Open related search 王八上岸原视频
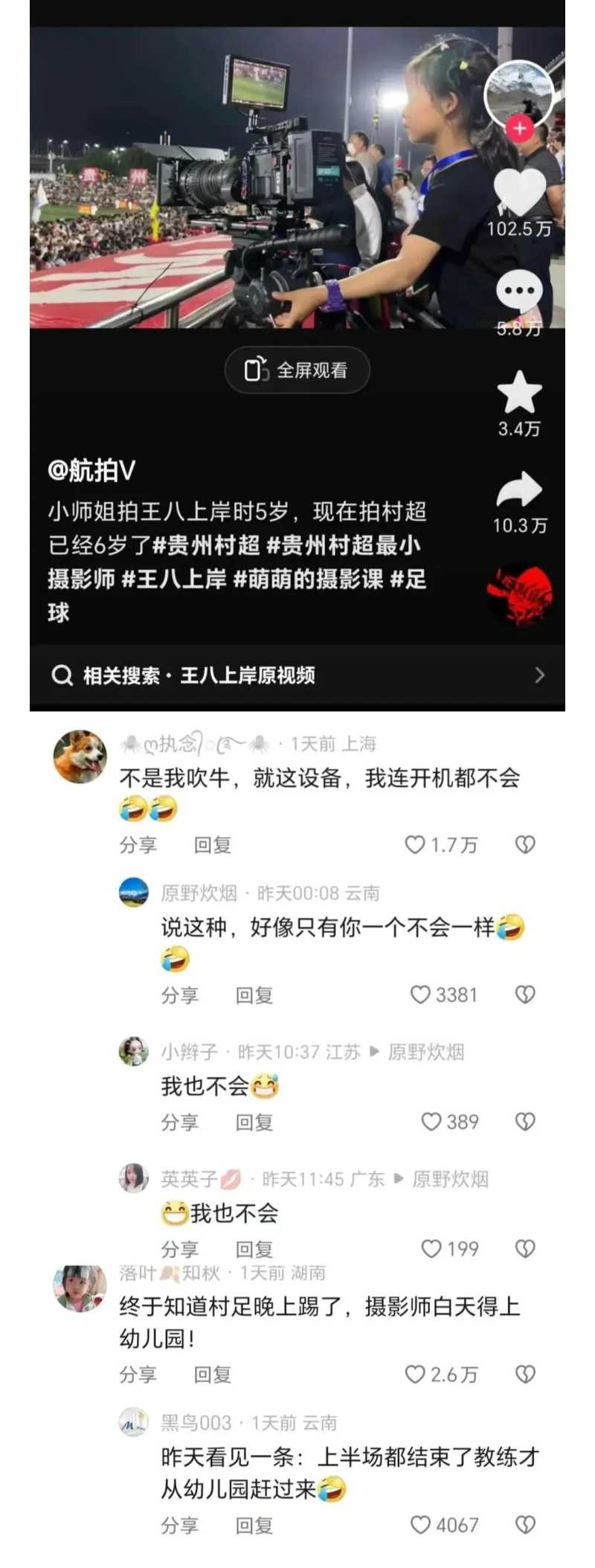The image size is (595, 1568). coord(297,675)
